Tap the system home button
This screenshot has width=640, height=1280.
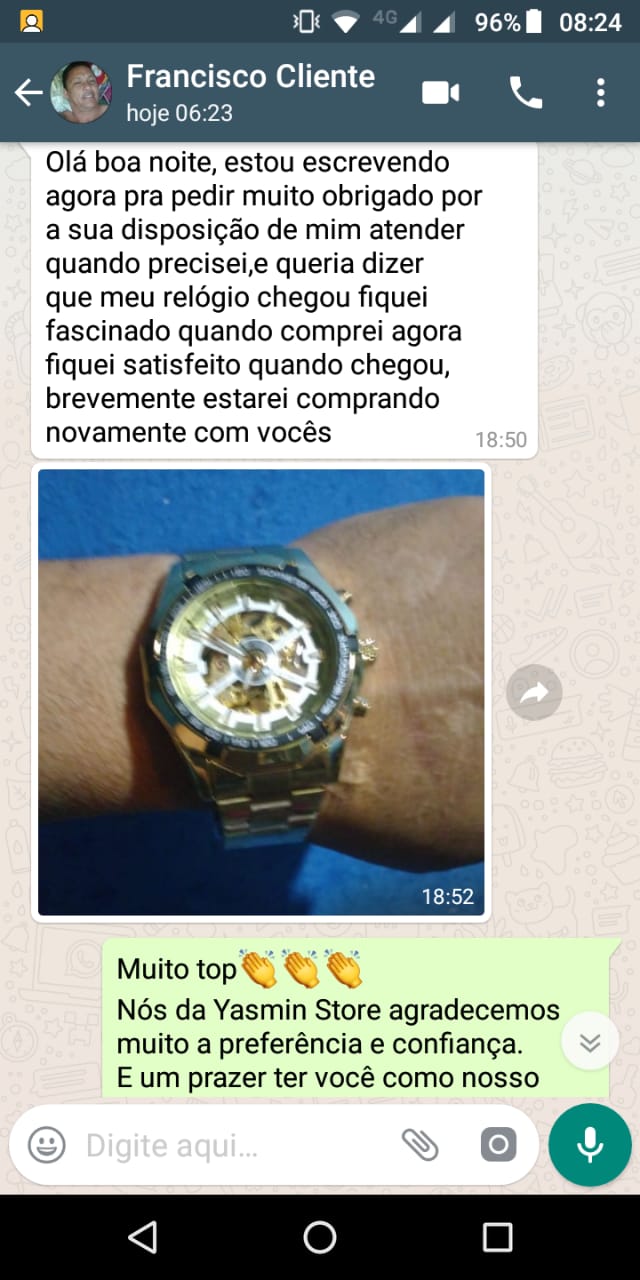coord(320,1237)
